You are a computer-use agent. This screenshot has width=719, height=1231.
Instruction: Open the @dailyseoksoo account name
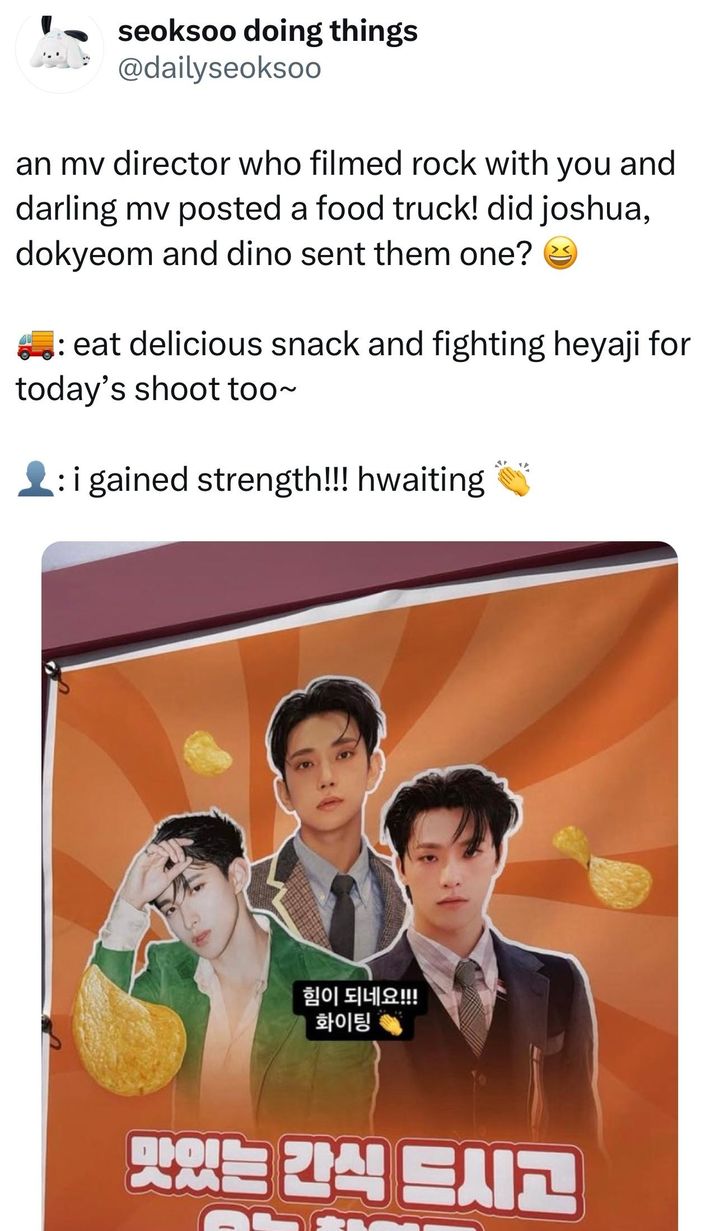click(x=220, y=69)
